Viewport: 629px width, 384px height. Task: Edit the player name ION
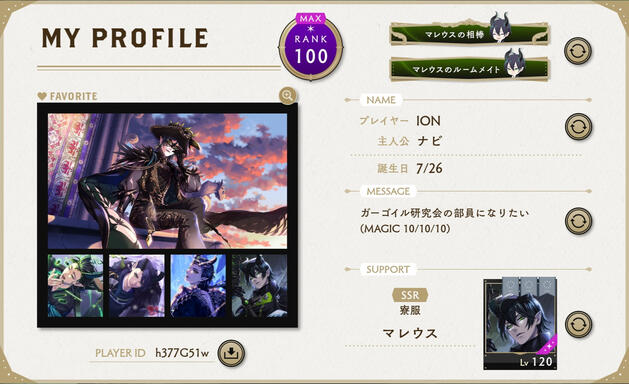[x=578, y=126]
